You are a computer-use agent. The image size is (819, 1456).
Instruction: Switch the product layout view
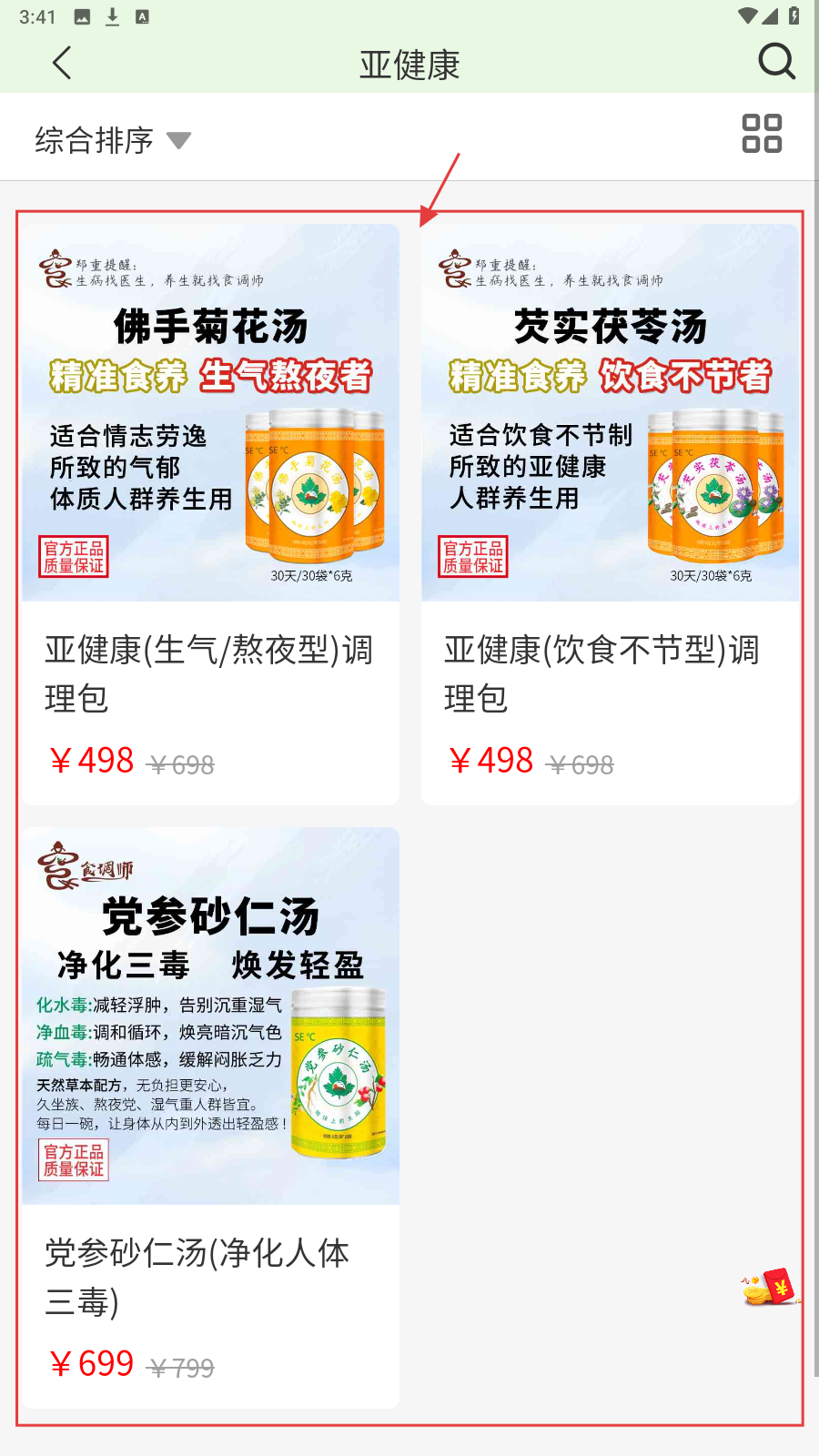[x=762, y=134]
